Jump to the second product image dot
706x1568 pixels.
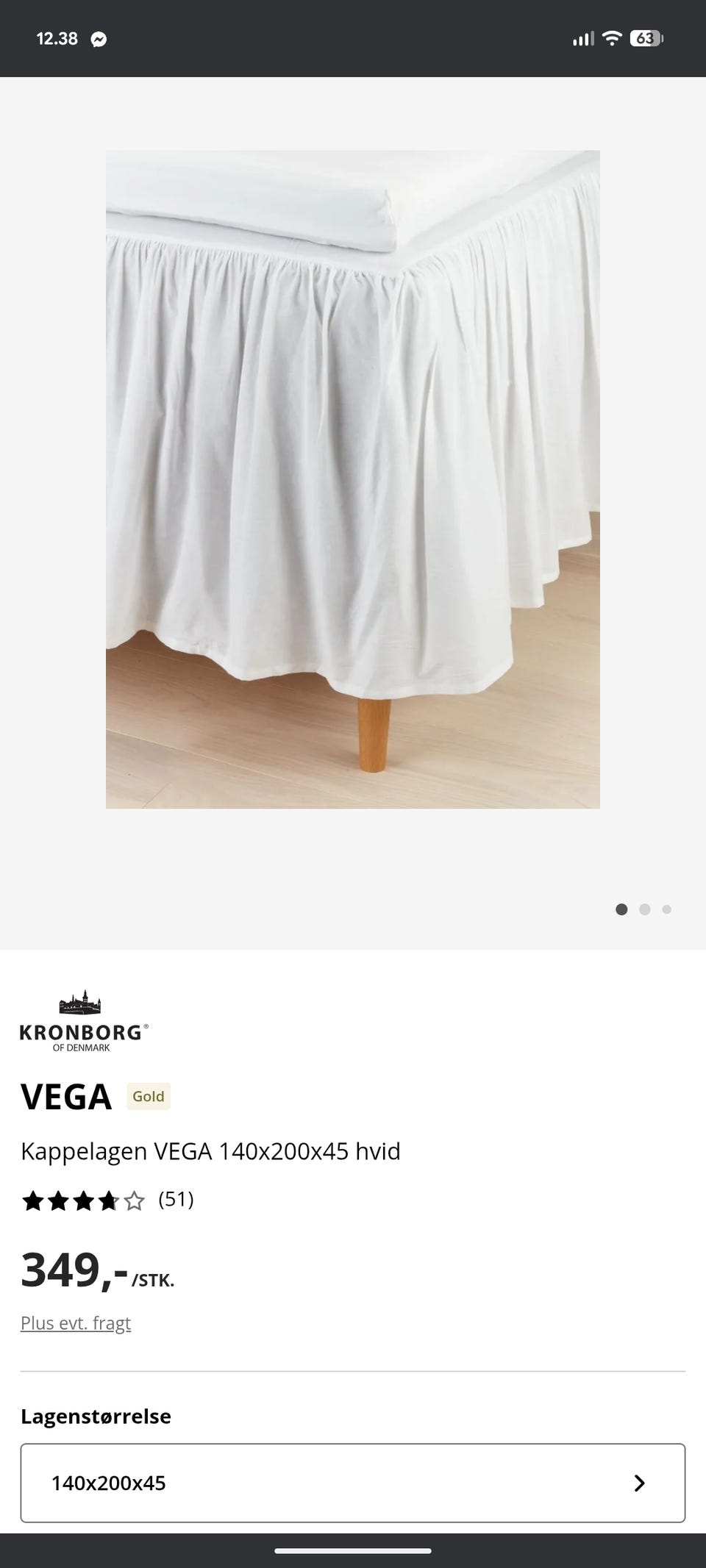pos(645,909)
